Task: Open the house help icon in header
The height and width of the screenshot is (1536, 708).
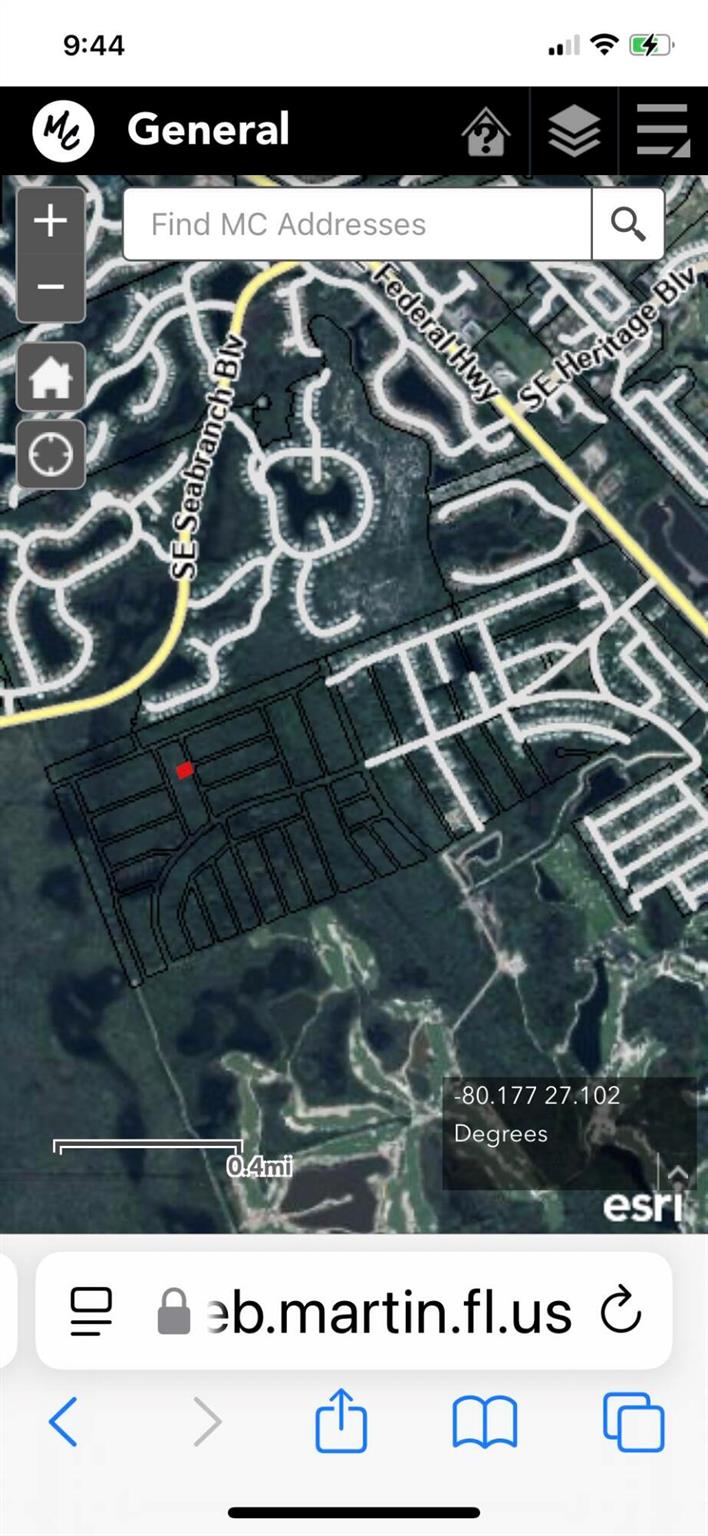Action: [486, 131]
